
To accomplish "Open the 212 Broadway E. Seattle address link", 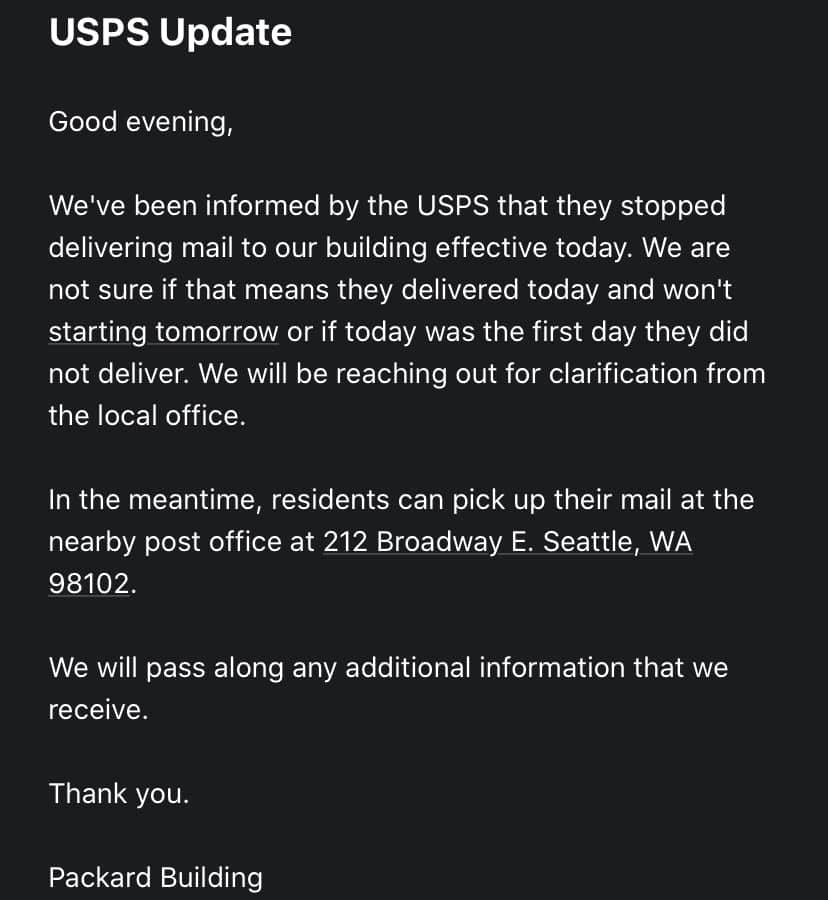I will click(x=507, y=542).
